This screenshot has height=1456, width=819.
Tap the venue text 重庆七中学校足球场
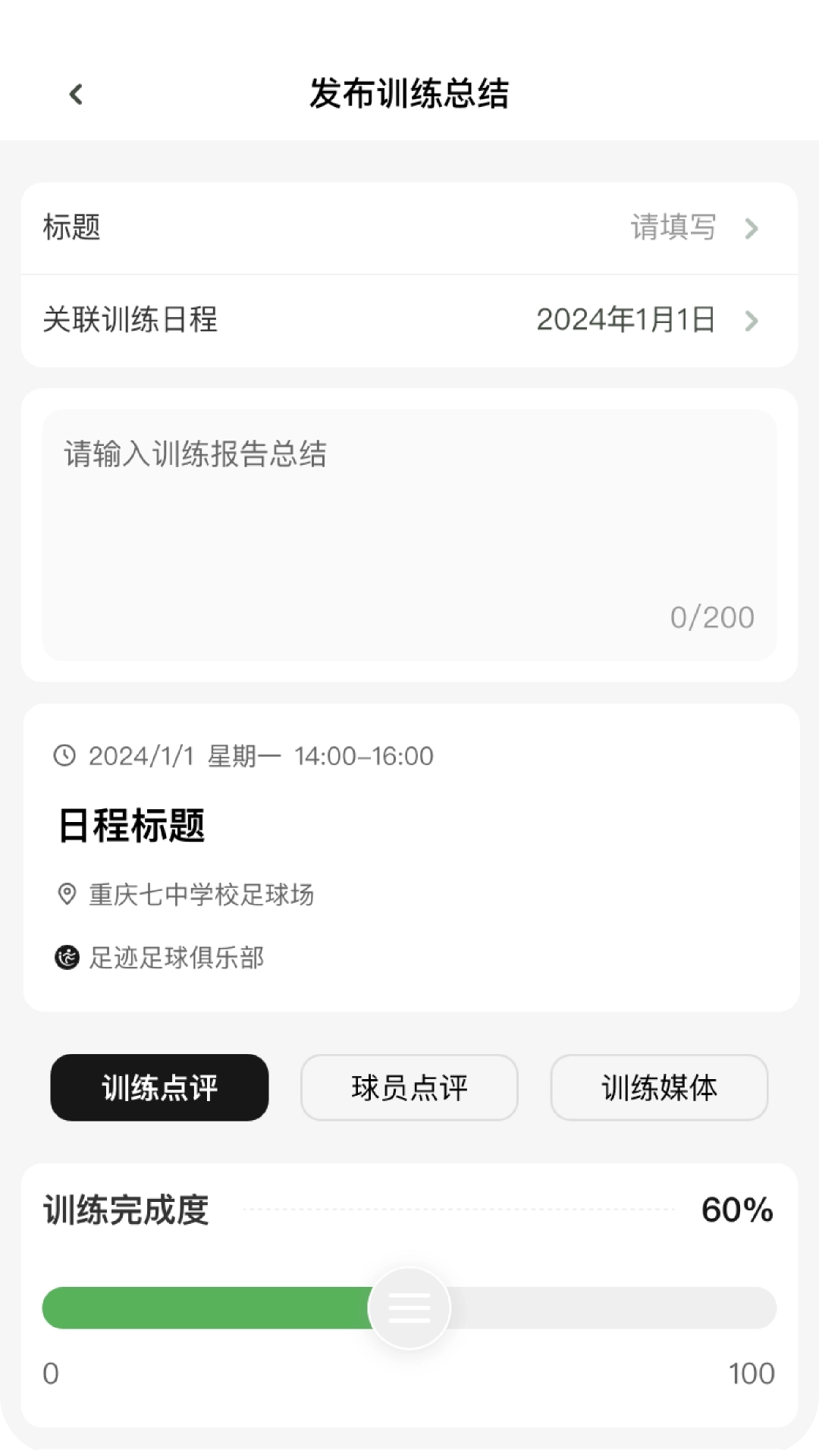202,894
